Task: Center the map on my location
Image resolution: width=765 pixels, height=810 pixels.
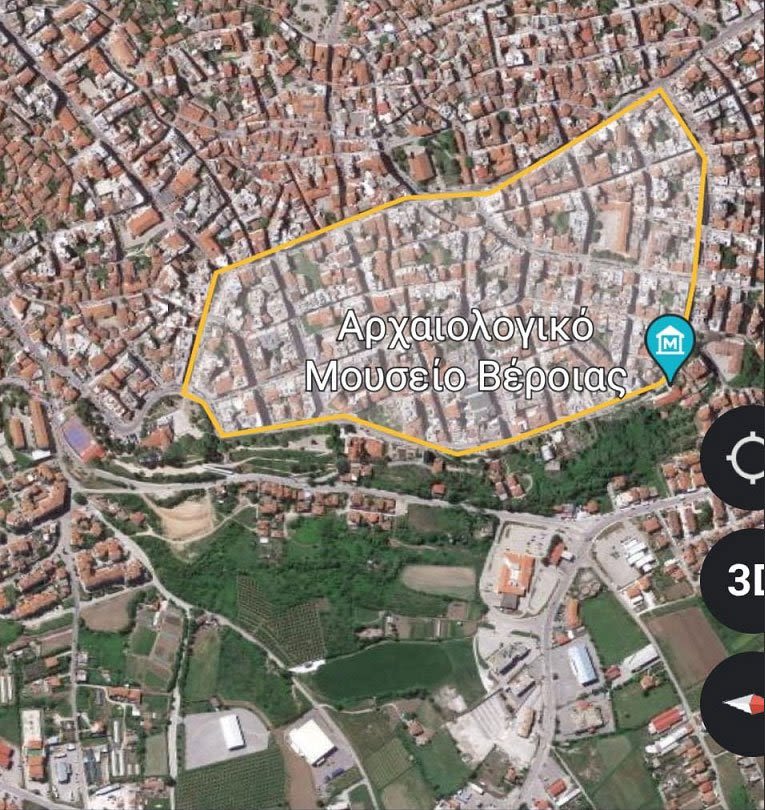Action: point(741,459)
